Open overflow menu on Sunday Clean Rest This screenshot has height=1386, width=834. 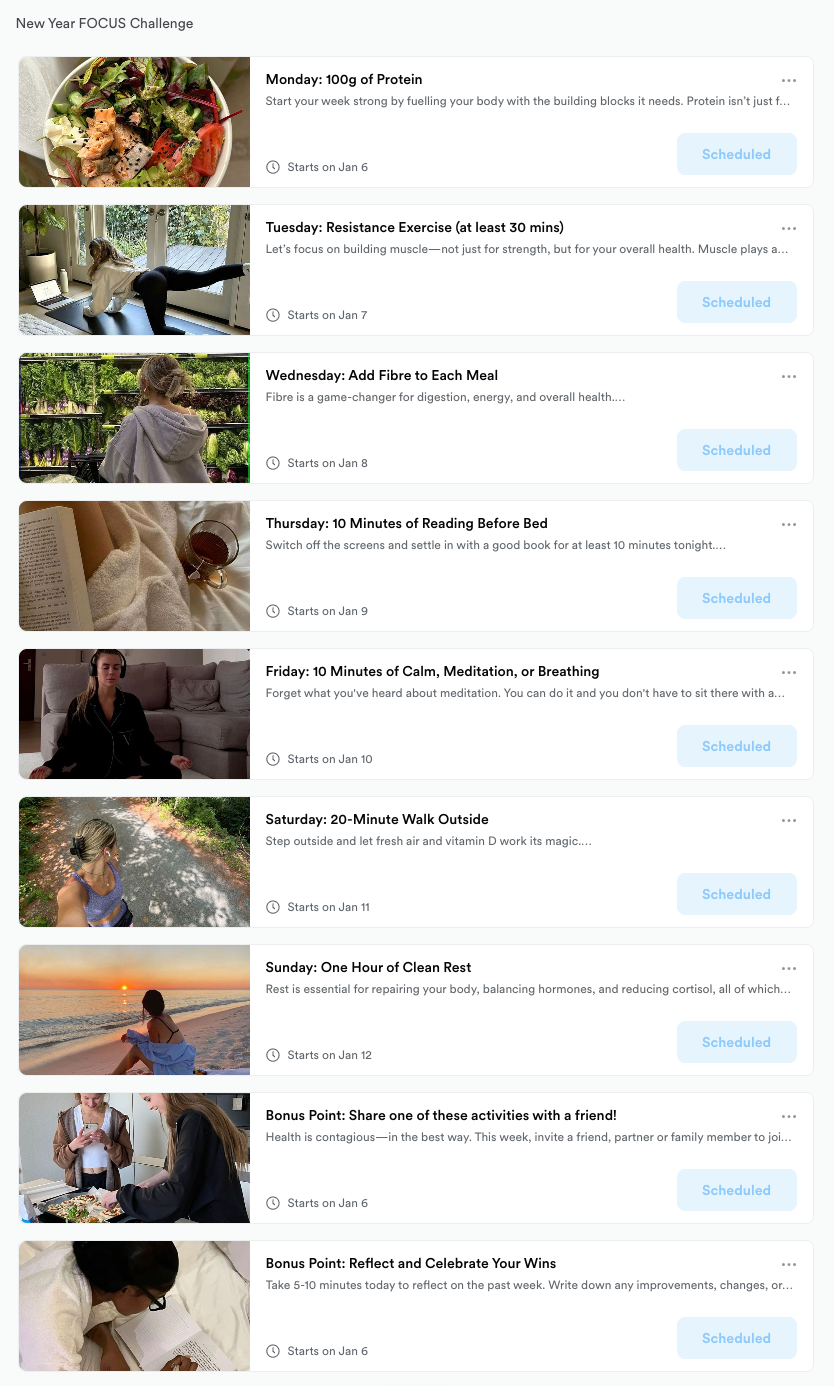point(789,968)
